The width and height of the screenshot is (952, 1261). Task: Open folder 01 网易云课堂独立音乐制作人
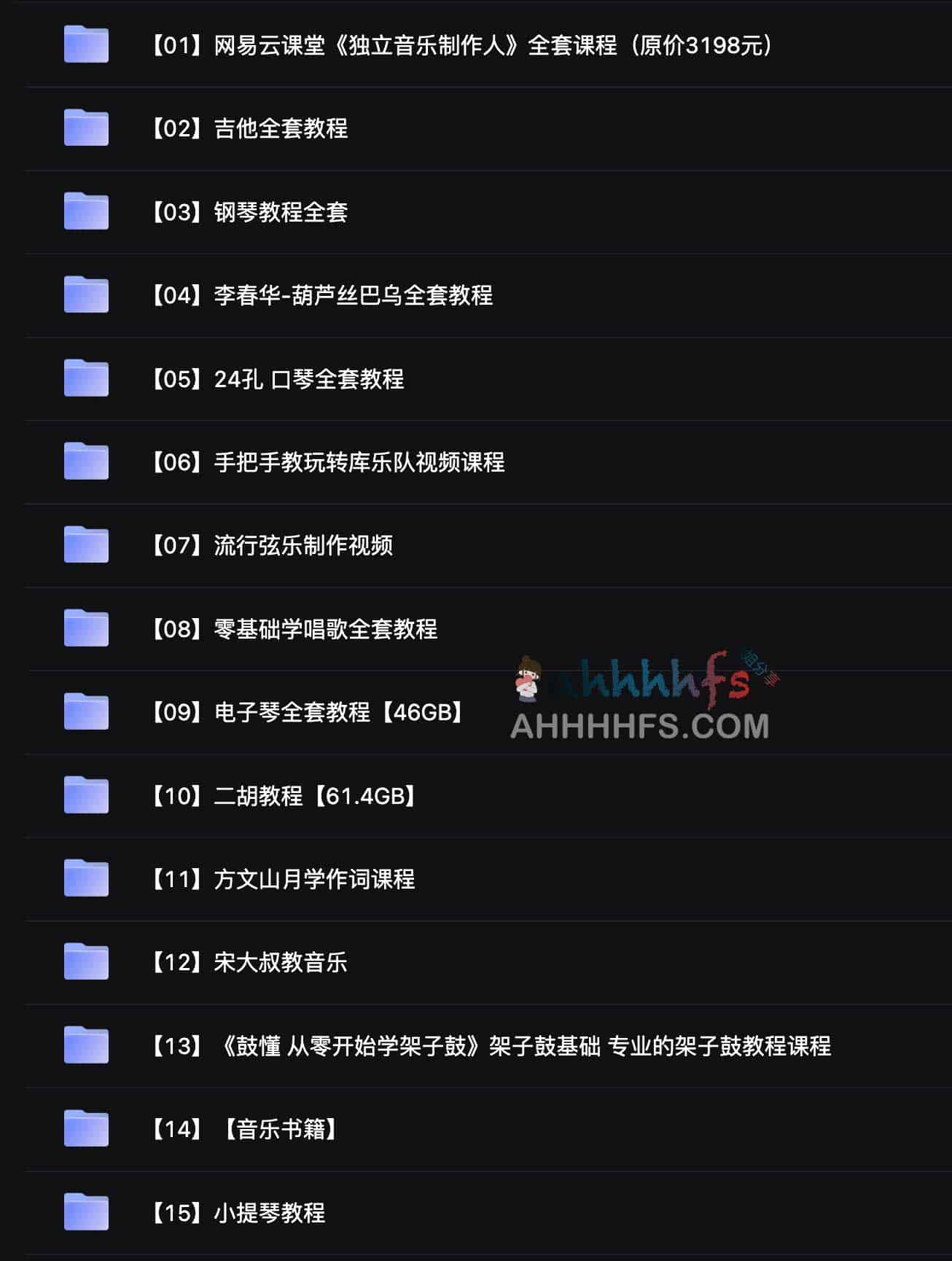(x=459, y=45)
